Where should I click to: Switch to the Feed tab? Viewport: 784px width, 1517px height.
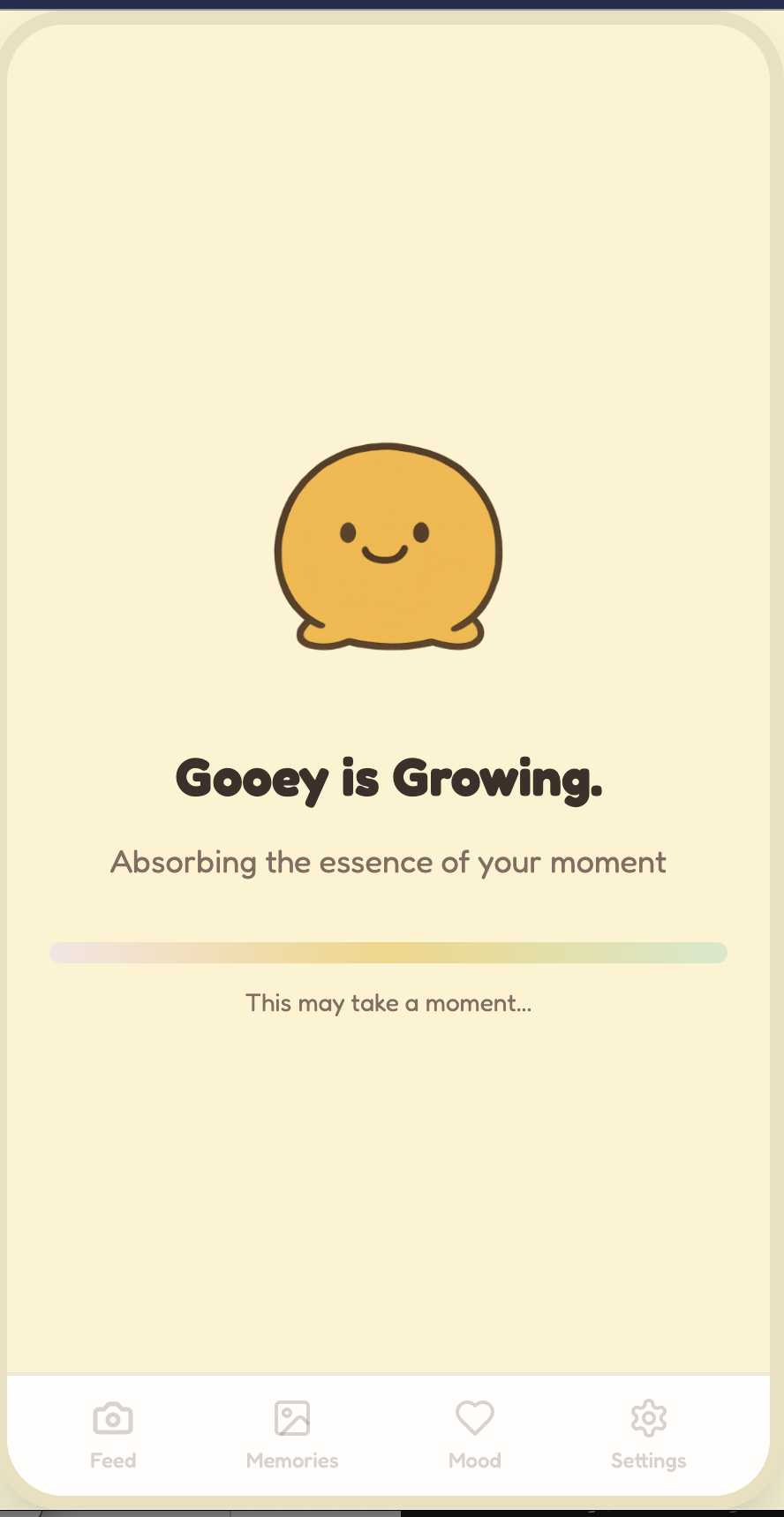(x=113, y=1435)
